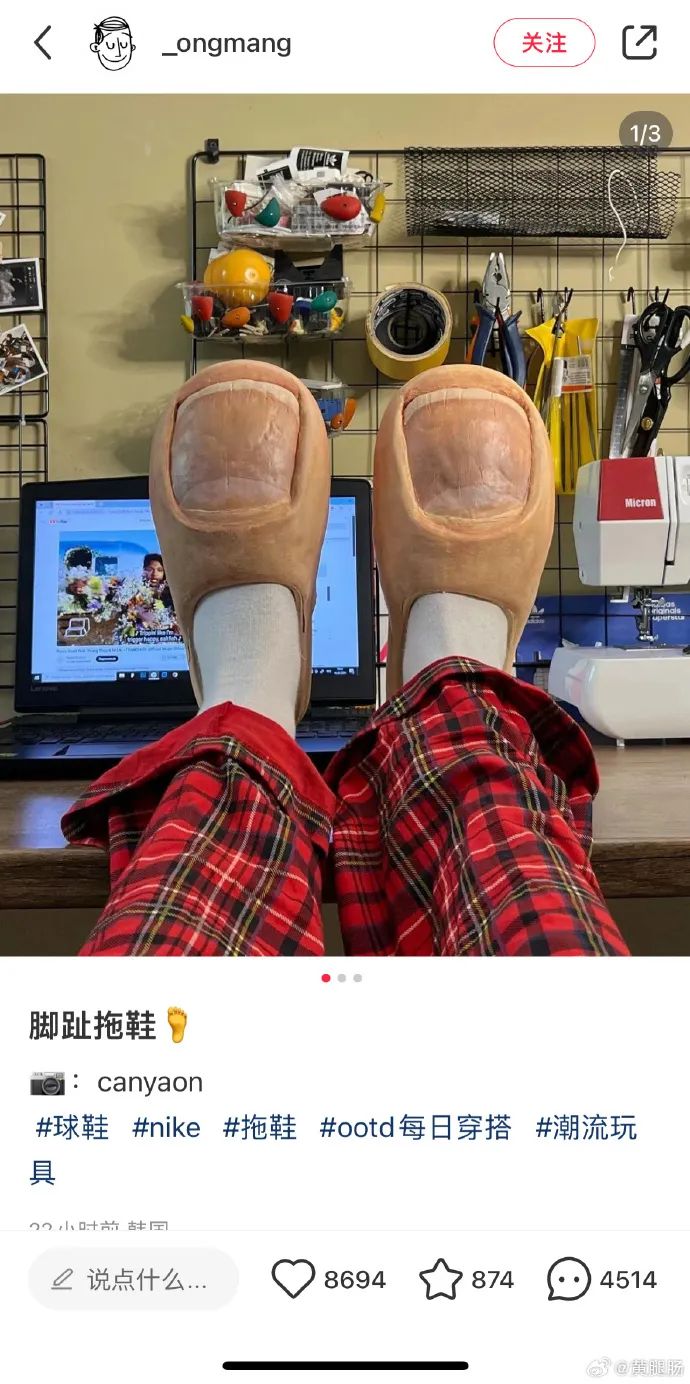The image size is (690, 1384).
Task: Go back using the top arrow
Action: pos(42,43)
